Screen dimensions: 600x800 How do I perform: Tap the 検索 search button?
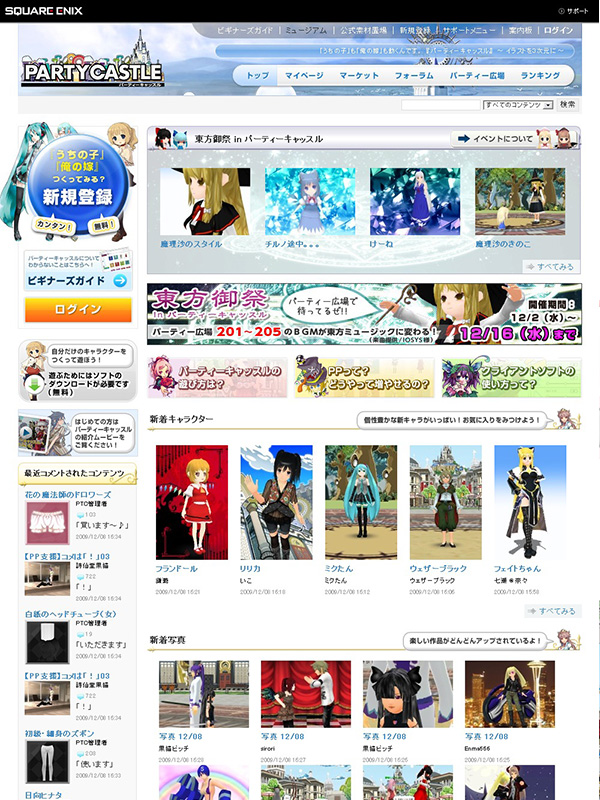(567, 104)
